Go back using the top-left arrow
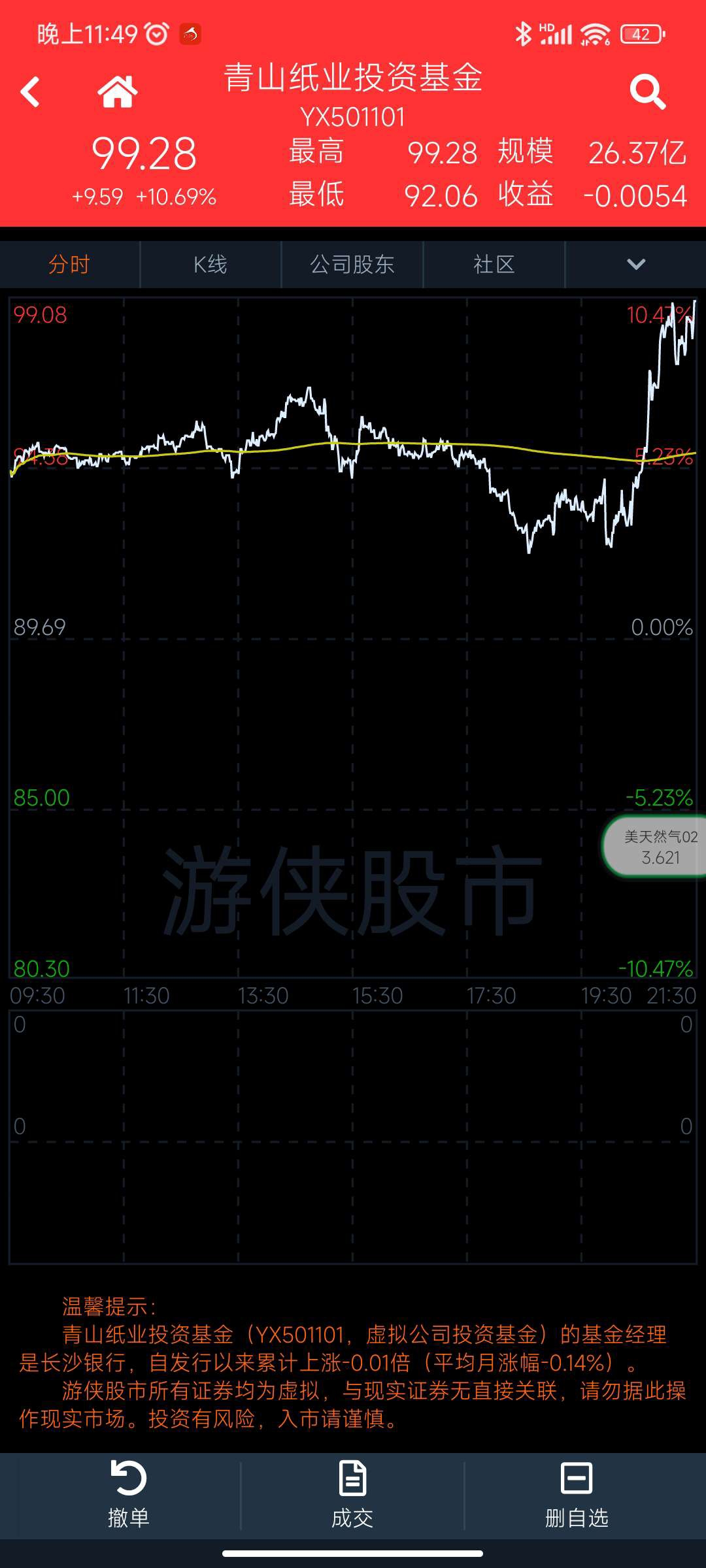 tap(30, 91)
